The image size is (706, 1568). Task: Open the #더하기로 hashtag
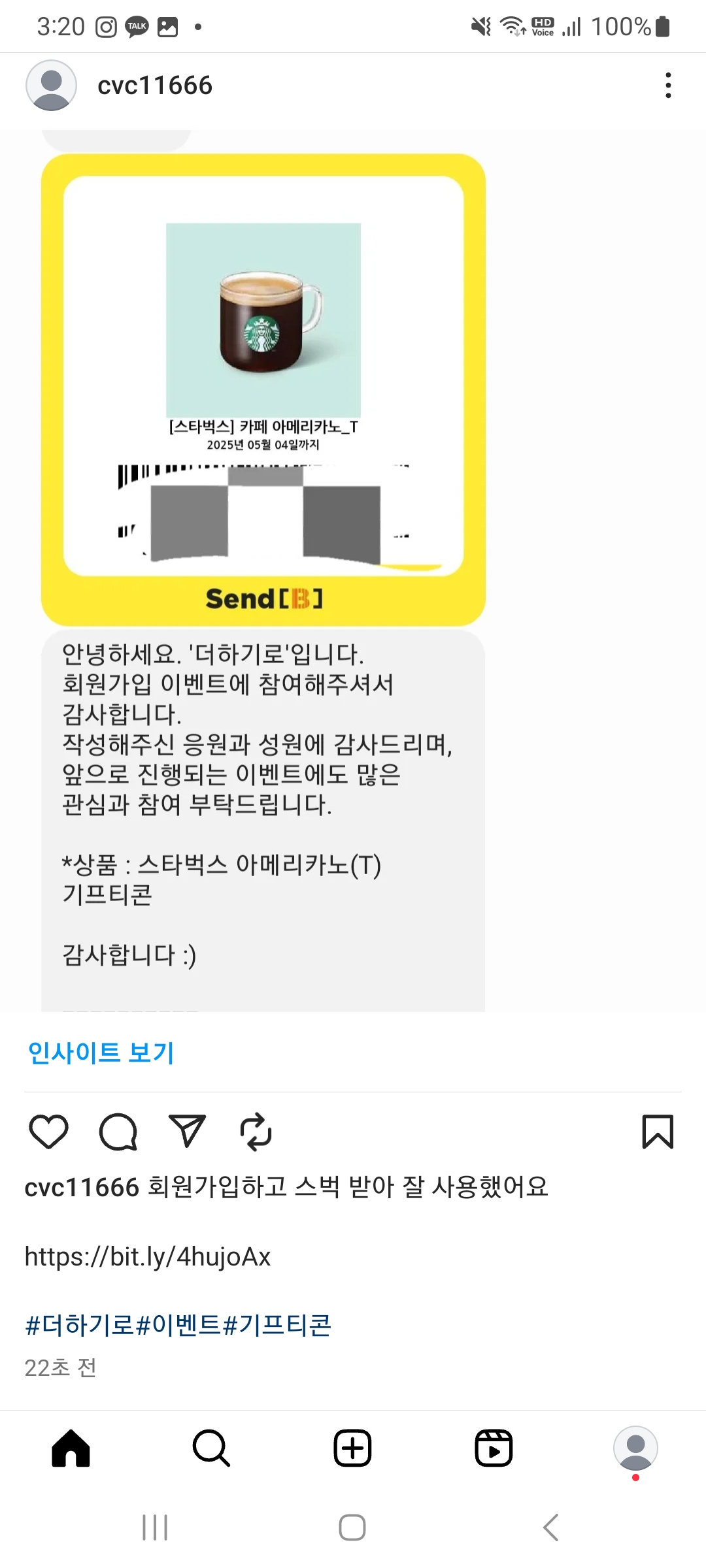tap(79, 1326)
